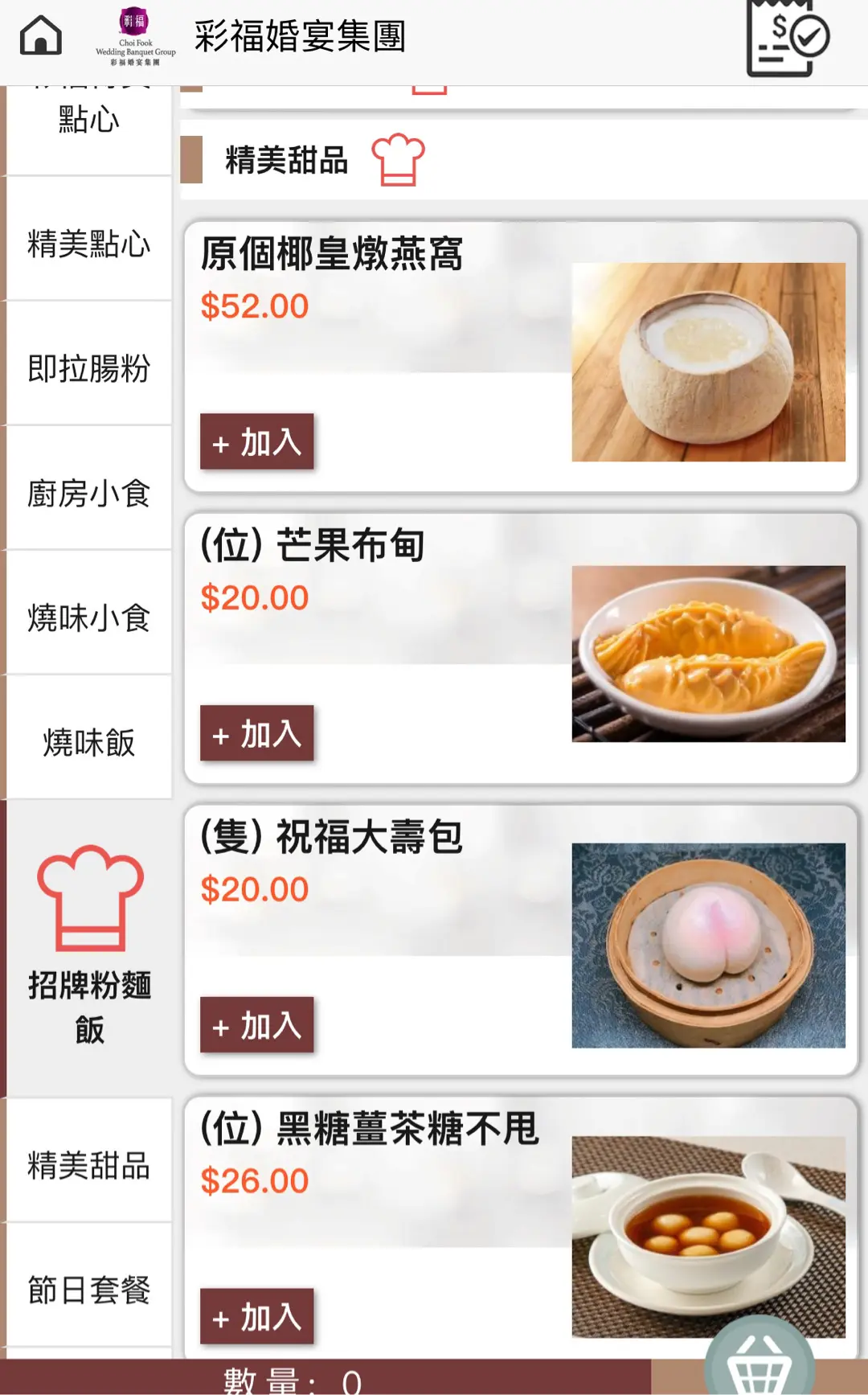Viewport: 868px width, 1395px height.
Task: Add 原個椰皇燉燕窩 to the order
Action: pos(256,441)
